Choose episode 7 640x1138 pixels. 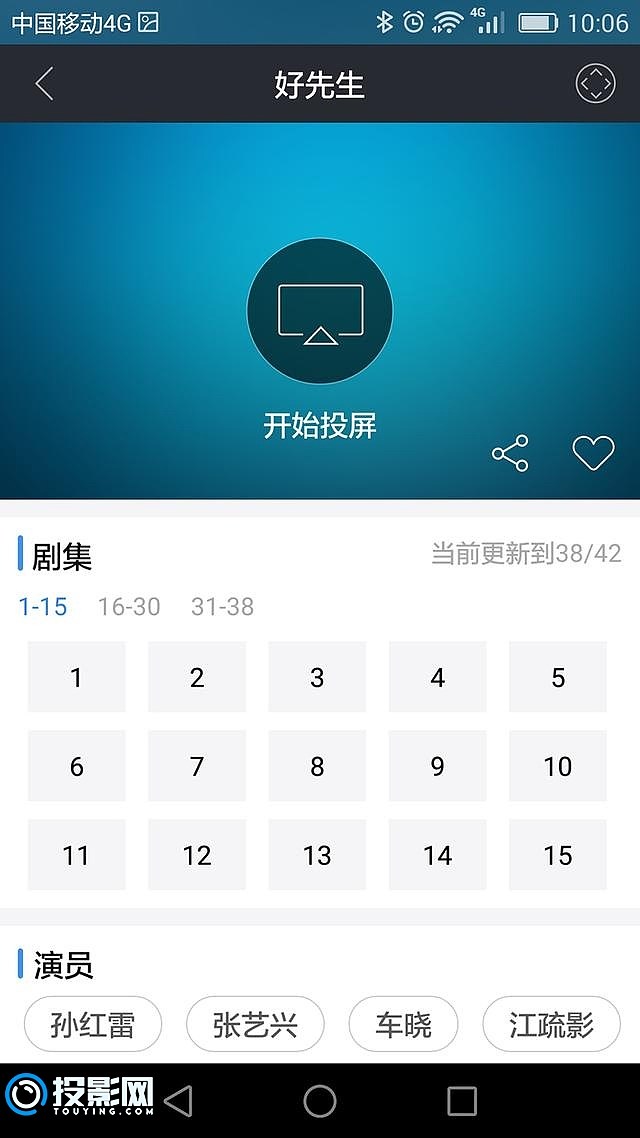197,766
